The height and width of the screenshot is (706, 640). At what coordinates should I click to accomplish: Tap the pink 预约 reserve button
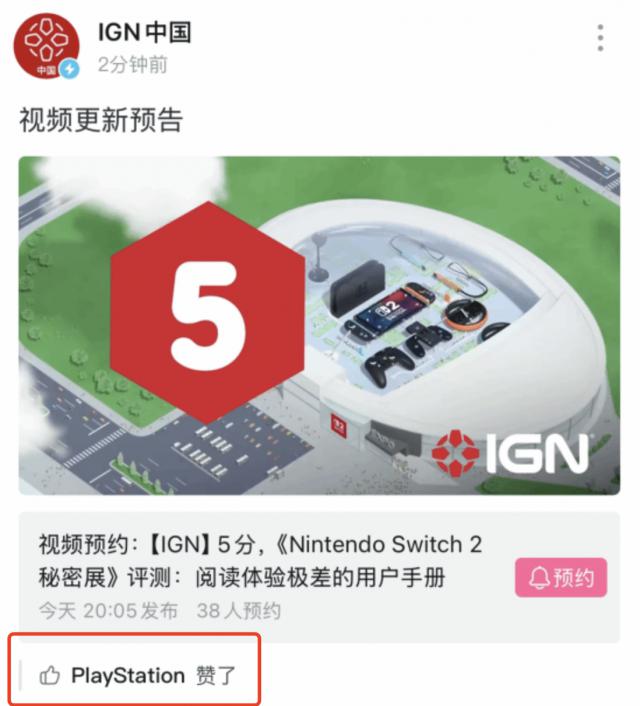pyautogui.click(x=561, y=578)
